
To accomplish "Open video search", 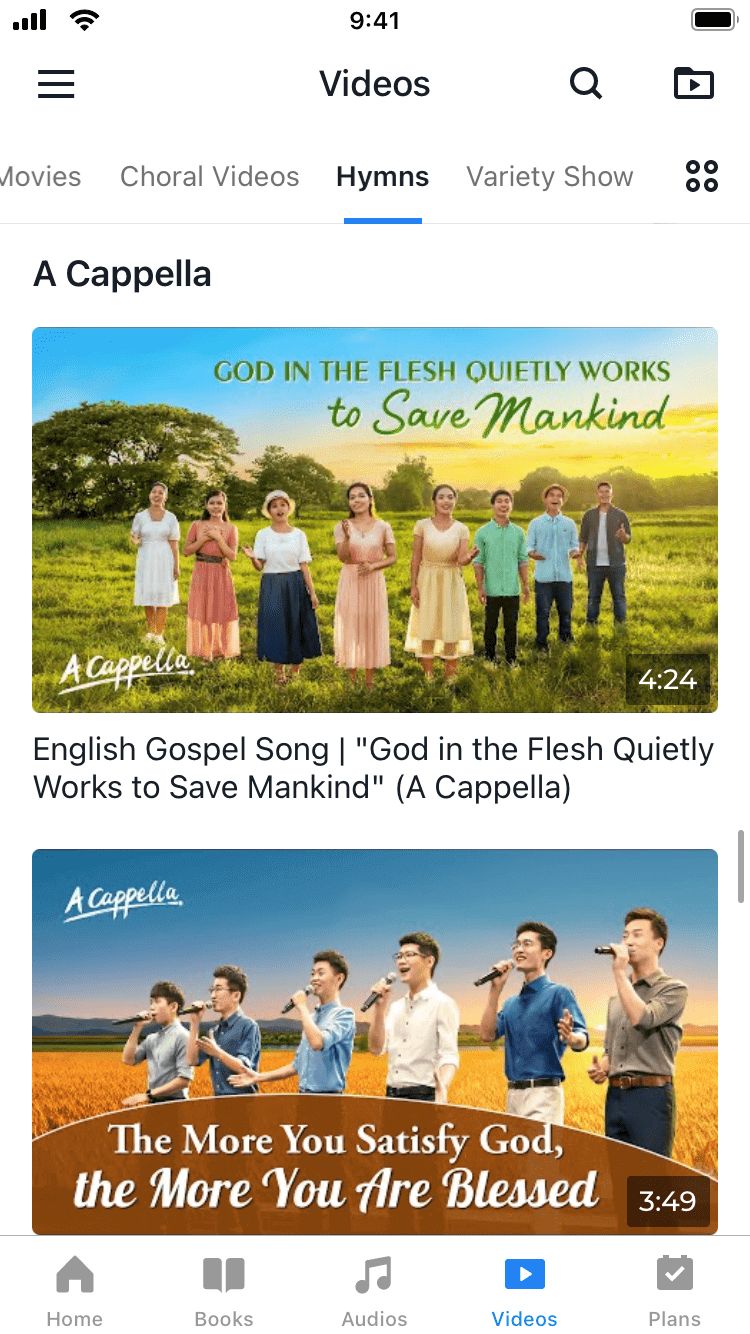I will point(586,84).
